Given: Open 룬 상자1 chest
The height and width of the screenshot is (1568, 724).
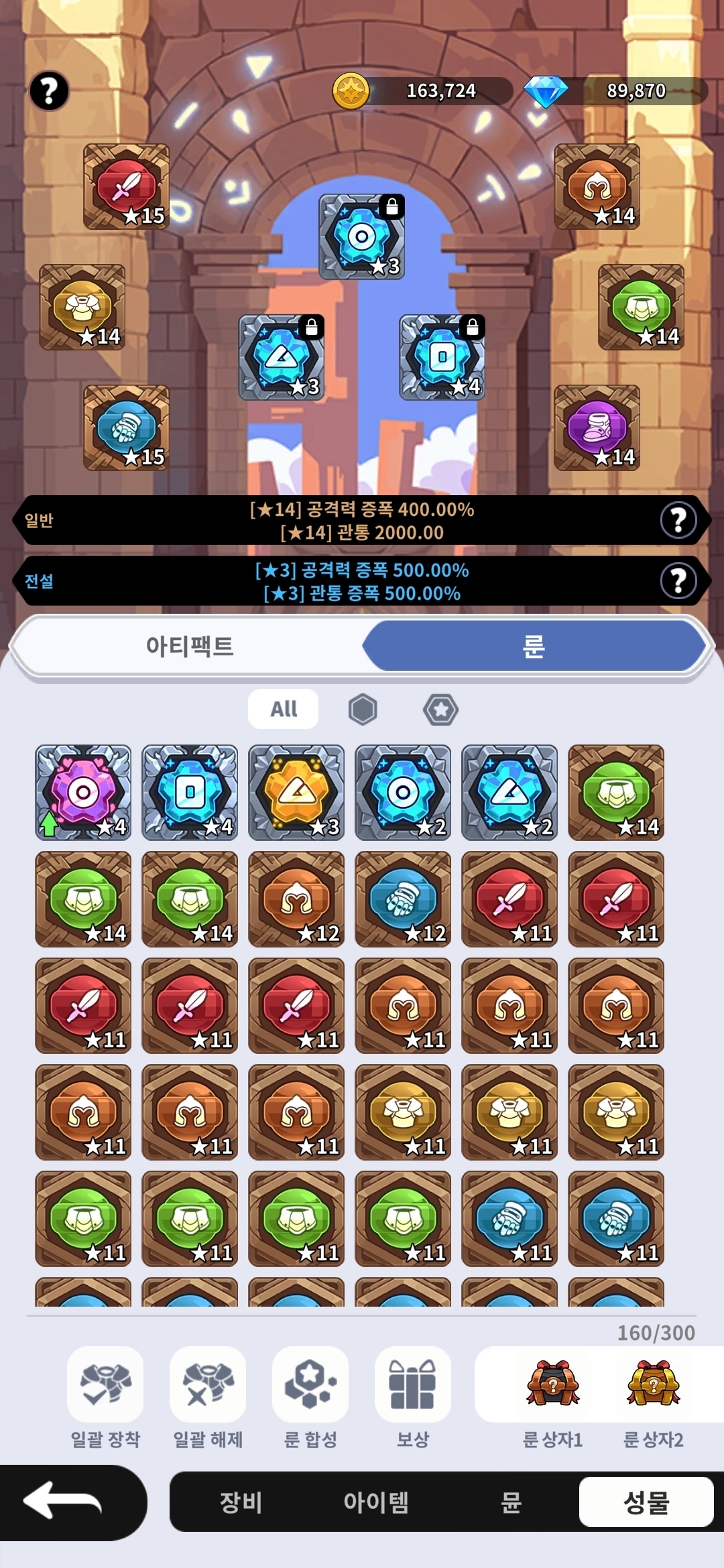Looking at the screenshot, I should (x=552, y=1384).
